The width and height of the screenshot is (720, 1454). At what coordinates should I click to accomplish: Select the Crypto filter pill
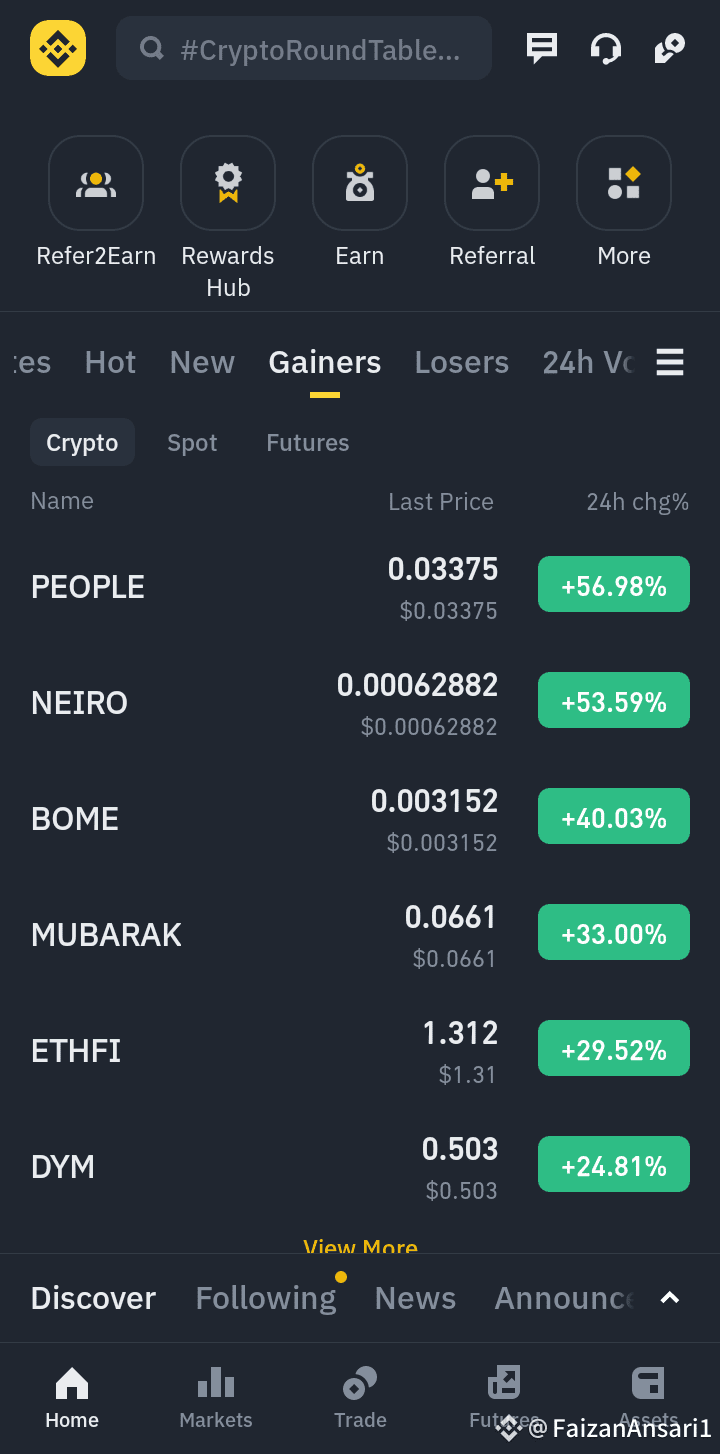click(x=82, y=442)
